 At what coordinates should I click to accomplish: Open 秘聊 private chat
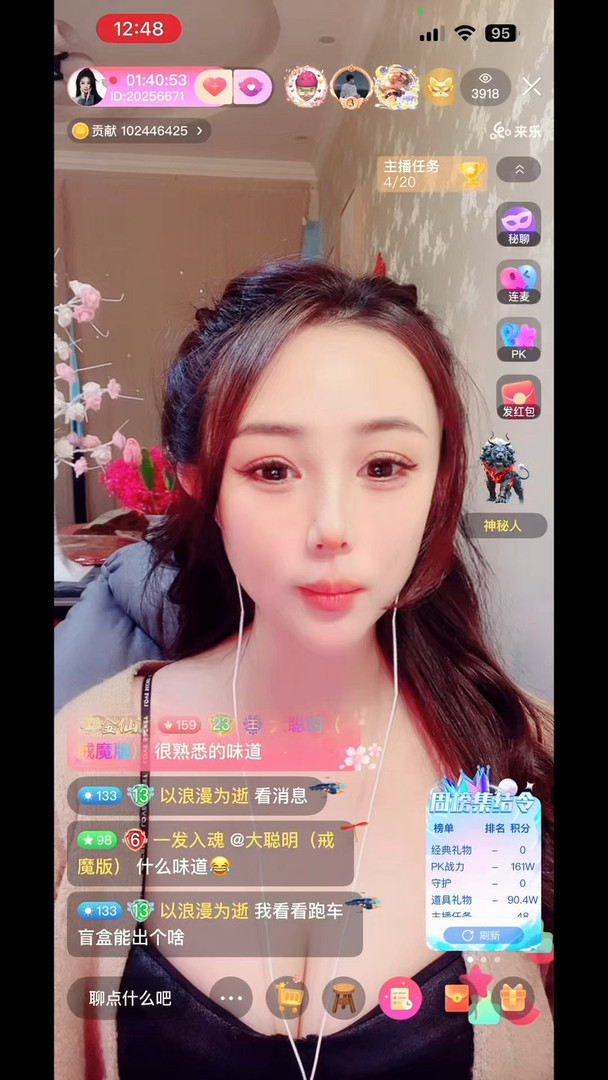pos(518,225)
